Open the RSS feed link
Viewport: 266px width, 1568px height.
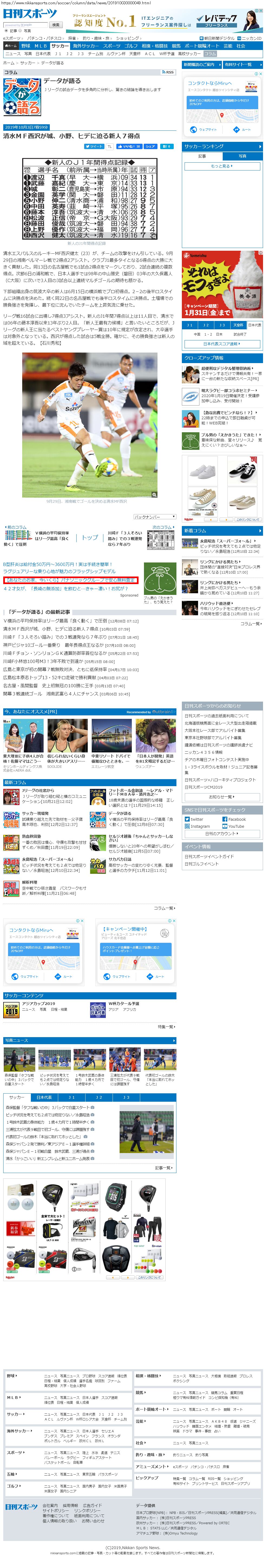(x=168, y=72)
